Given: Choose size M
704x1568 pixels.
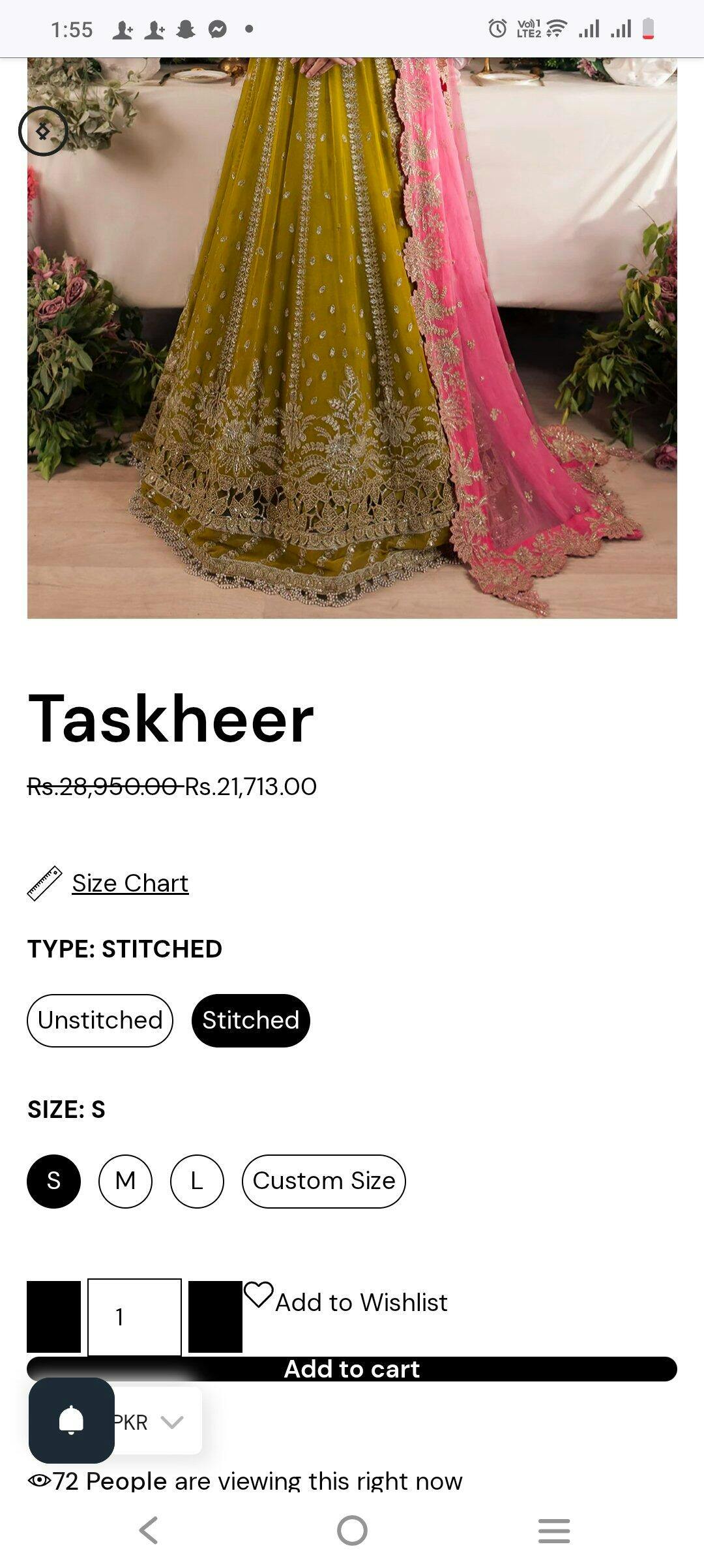Looking at the screenshot, I should point(125,1181).
